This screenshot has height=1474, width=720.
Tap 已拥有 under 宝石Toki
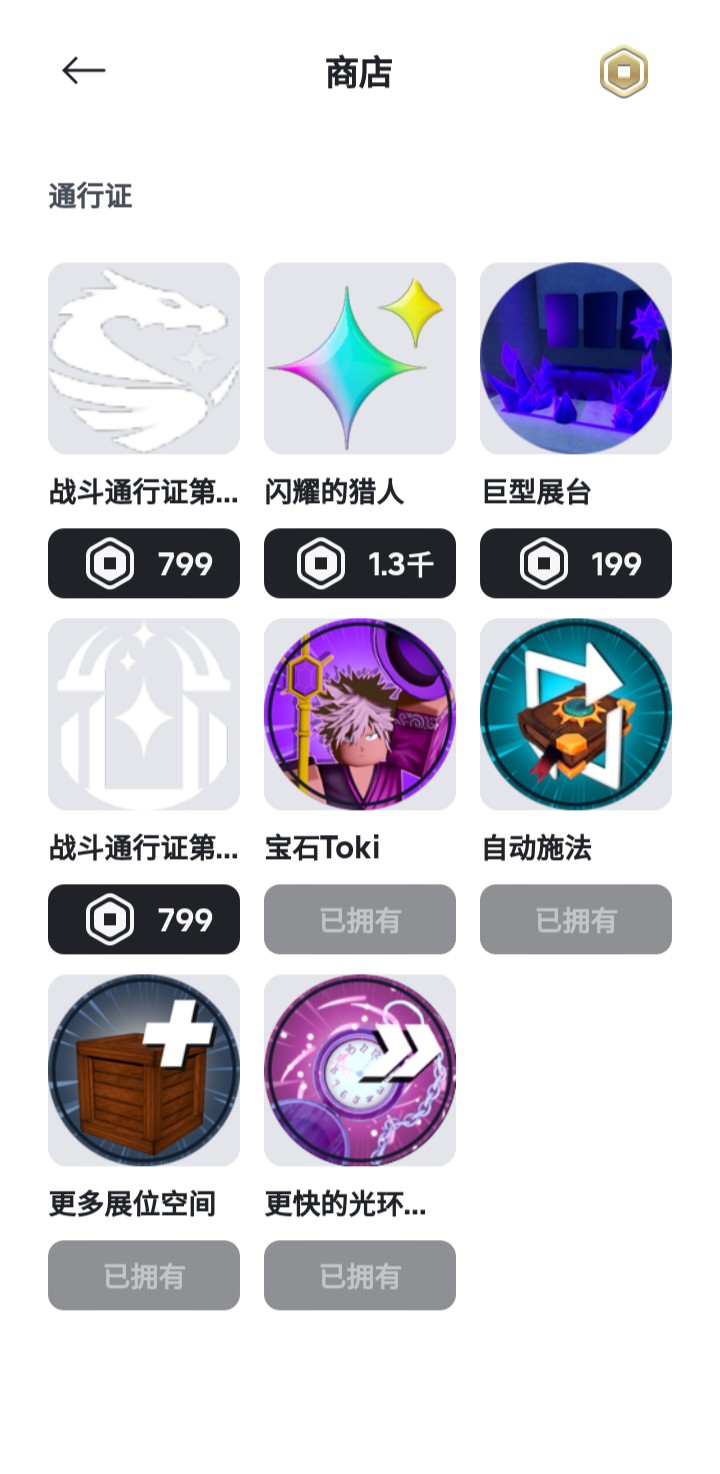pos(360,919)
